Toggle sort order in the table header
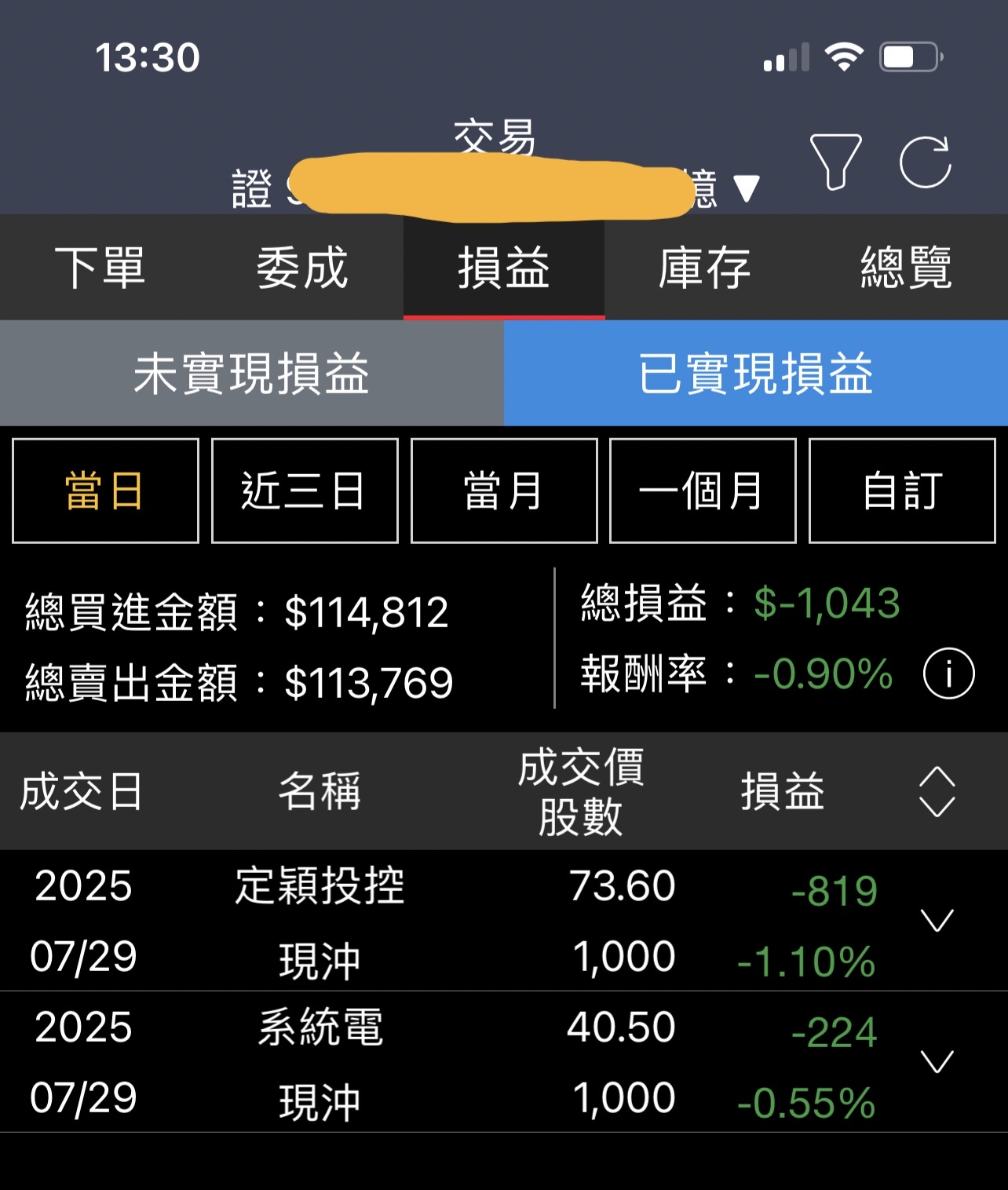Image resolution: width=1008 pixels, height=1190 pixels. pos(937,791)
